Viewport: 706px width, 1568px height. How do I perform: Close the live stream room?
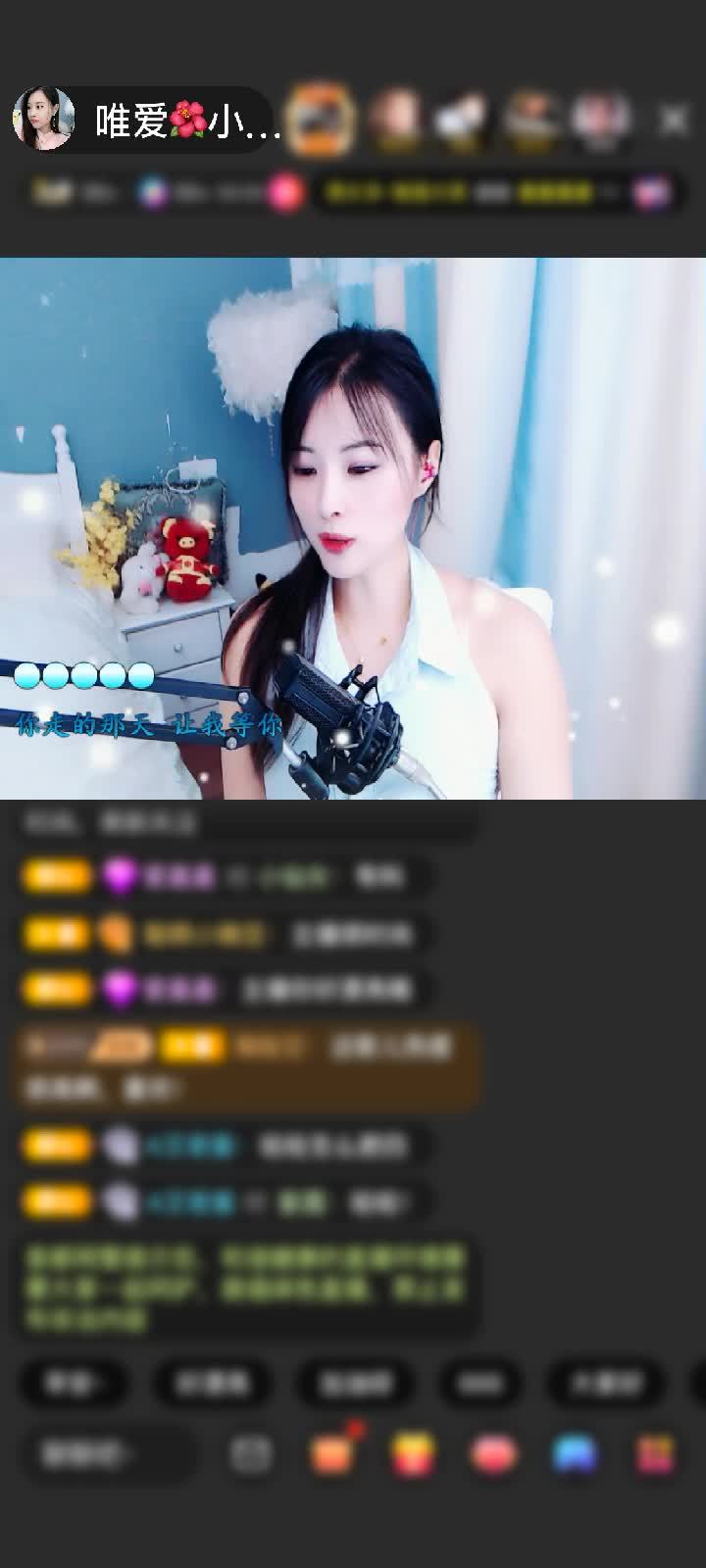click(673, 121)
